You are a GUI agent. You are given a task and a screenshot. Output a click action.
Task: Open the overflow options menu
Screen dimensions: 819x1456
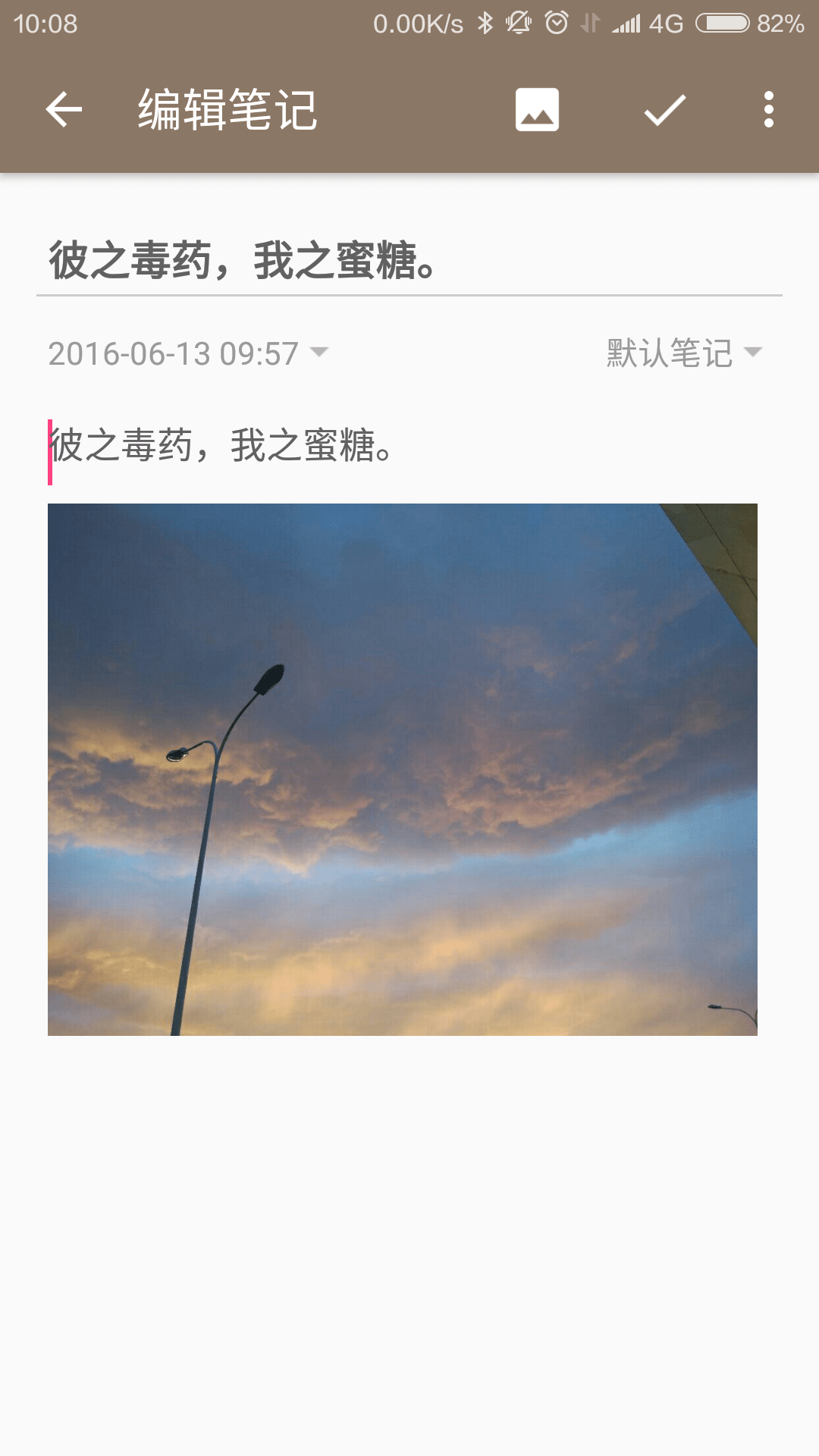pos(769,110)
